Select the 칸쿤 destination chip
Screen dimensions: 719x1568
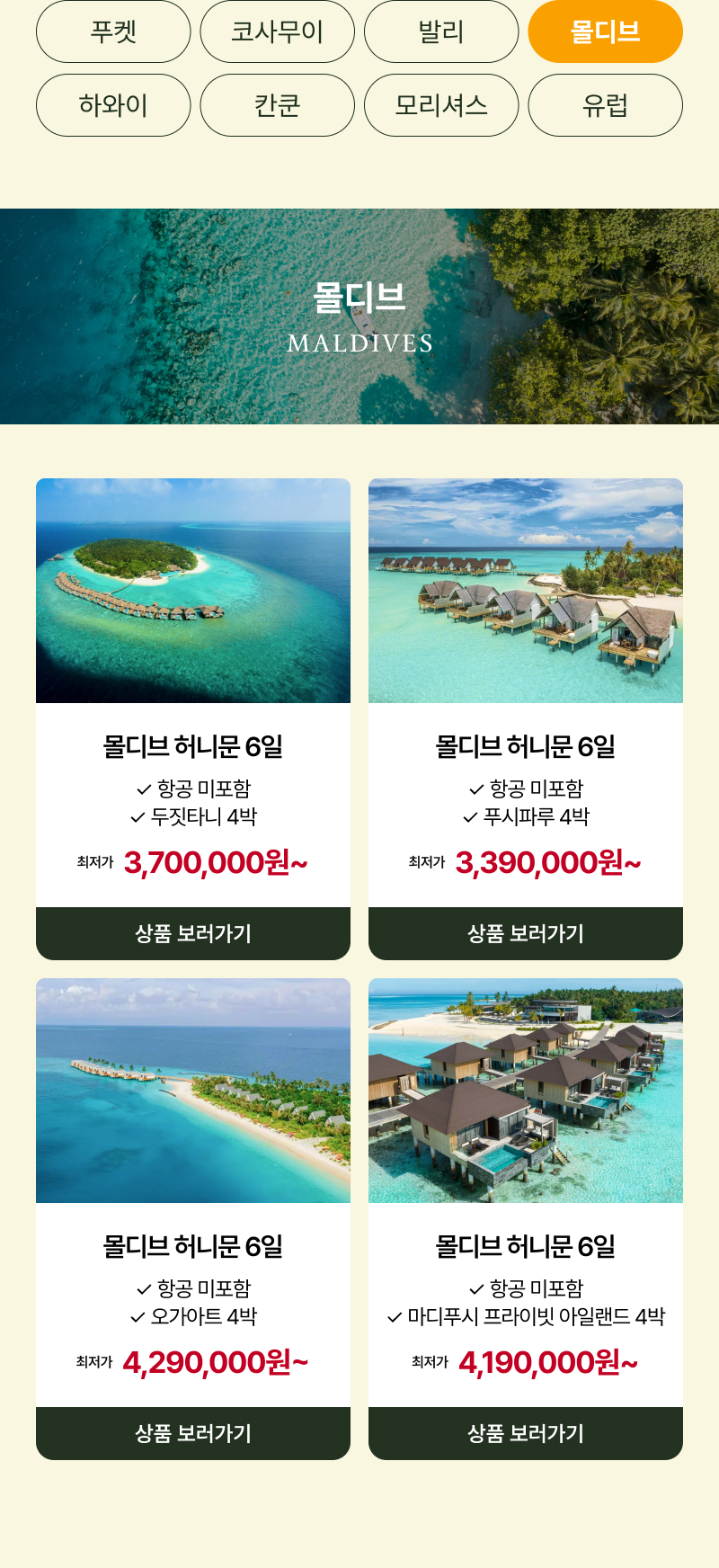click(277, 105)
